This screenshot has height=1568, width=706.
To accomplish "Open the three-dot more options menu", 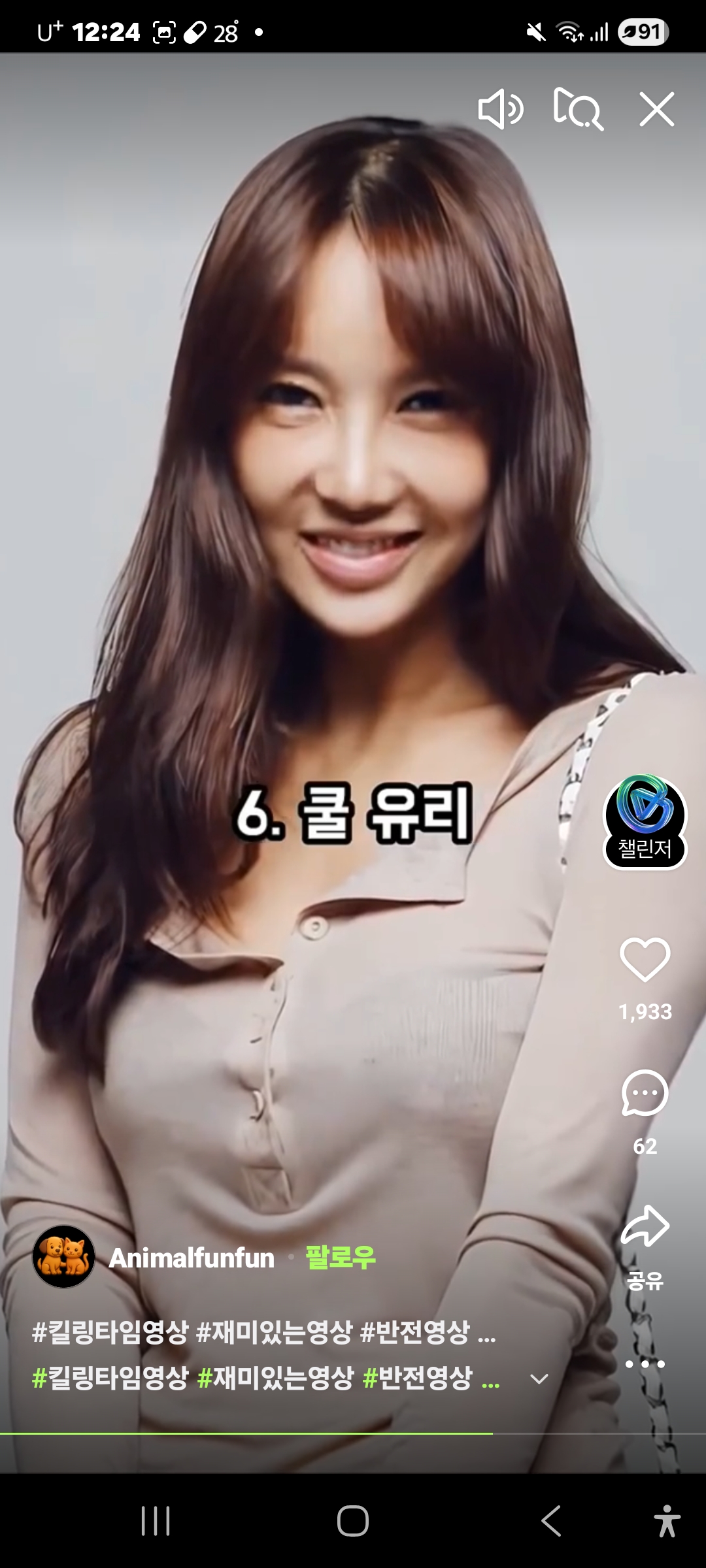I will [645, 1364].
